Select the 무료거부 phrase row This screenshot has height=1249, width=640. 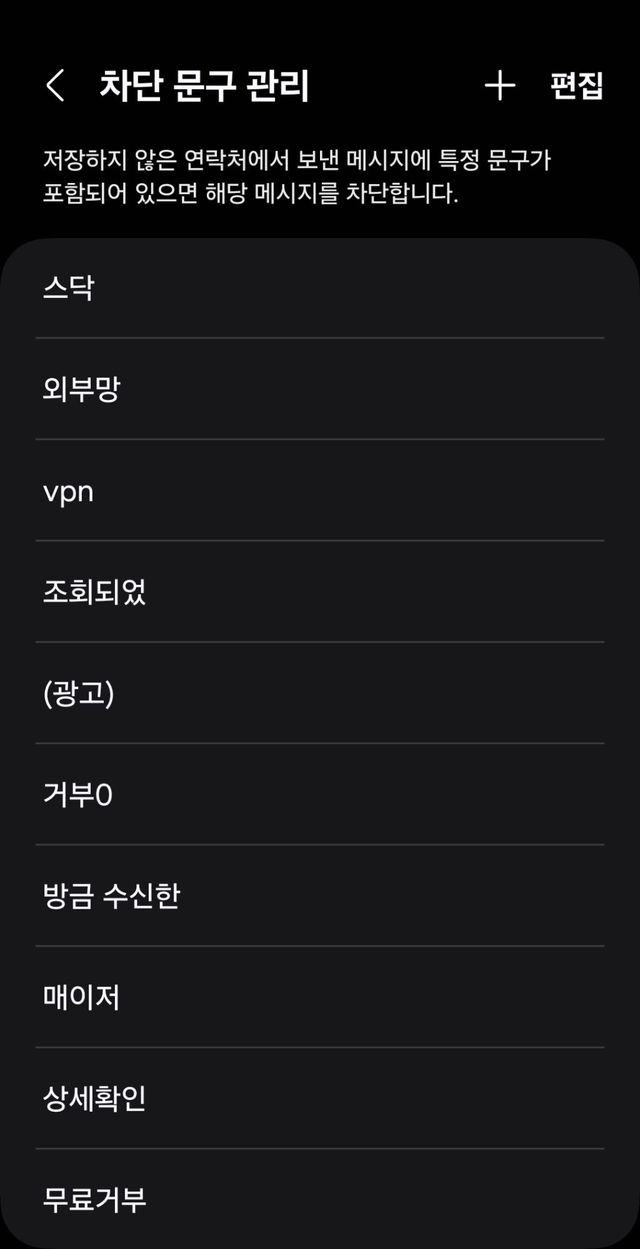[320, 1198]
